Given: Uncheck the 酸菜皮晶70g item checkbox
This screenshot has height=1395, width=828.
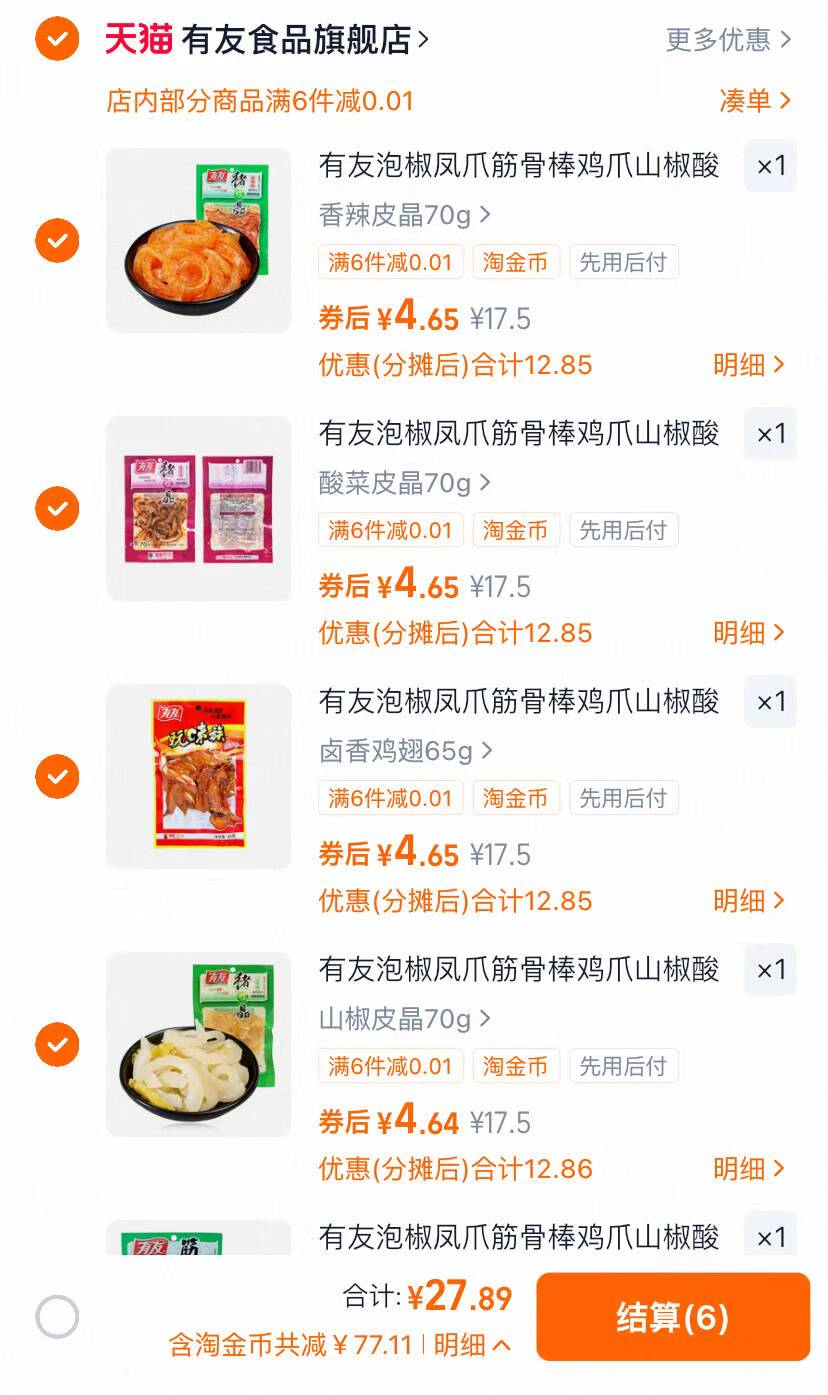Looking at the screenshot, I should (57, 508).
